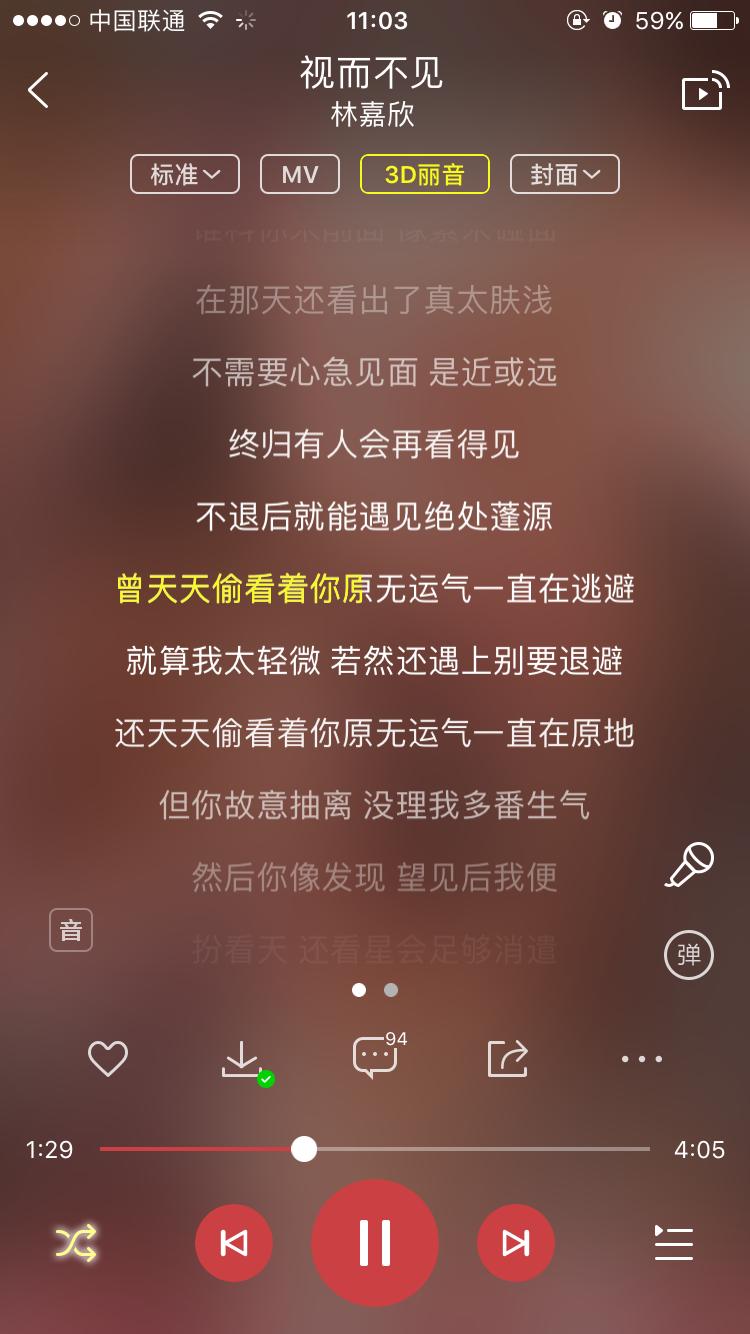Open the 封面 cover dropdown
The image size is (750, 1334).
(564, 173)
